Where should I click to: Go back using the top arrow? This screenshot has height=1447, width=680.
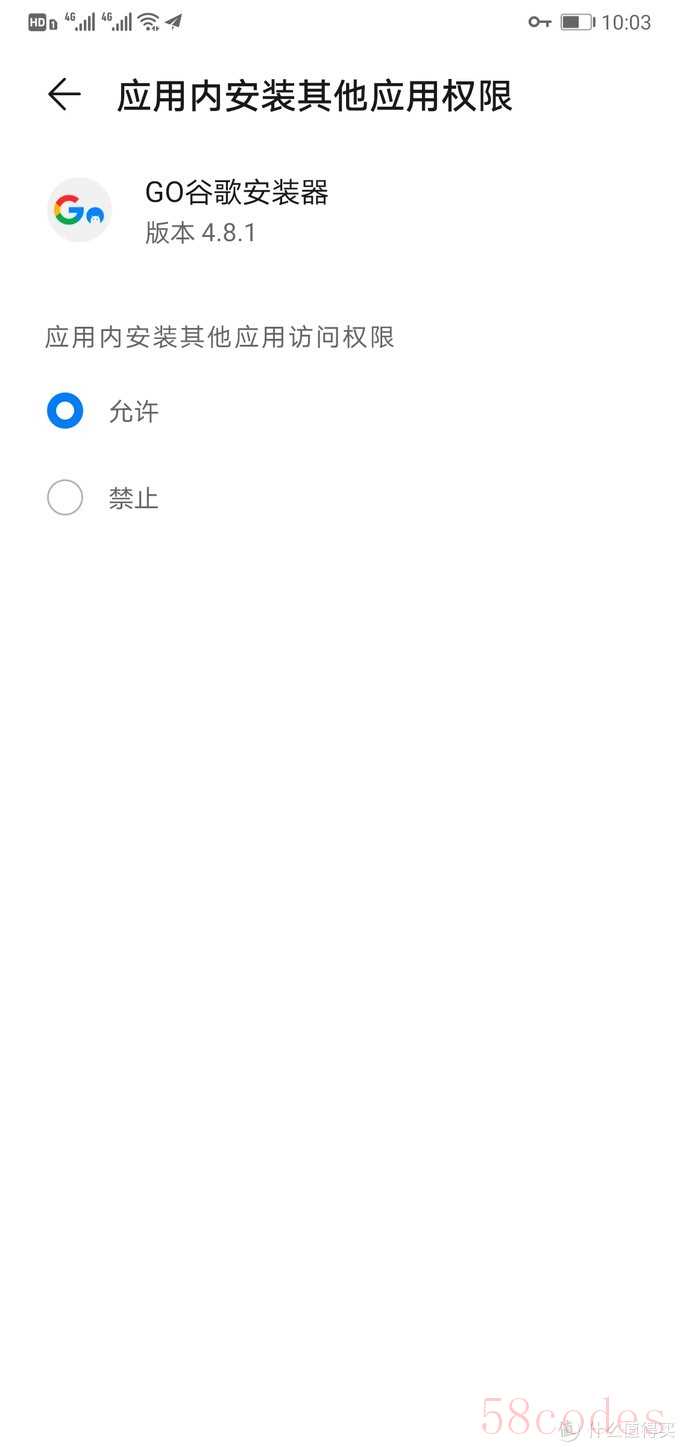point(64,95)
